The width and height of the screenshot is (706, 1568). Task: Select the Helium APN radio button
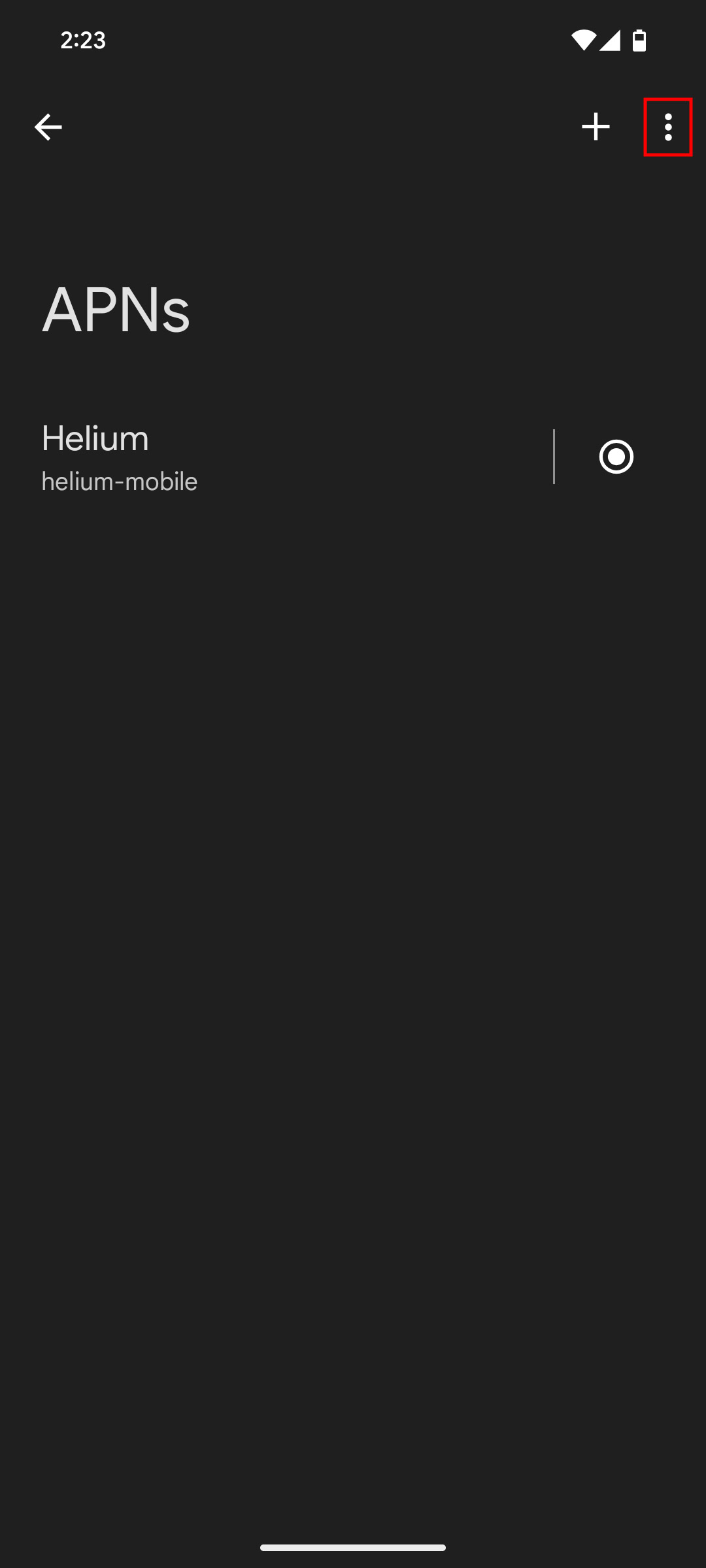pyautogui.click(x=616, y=456)
